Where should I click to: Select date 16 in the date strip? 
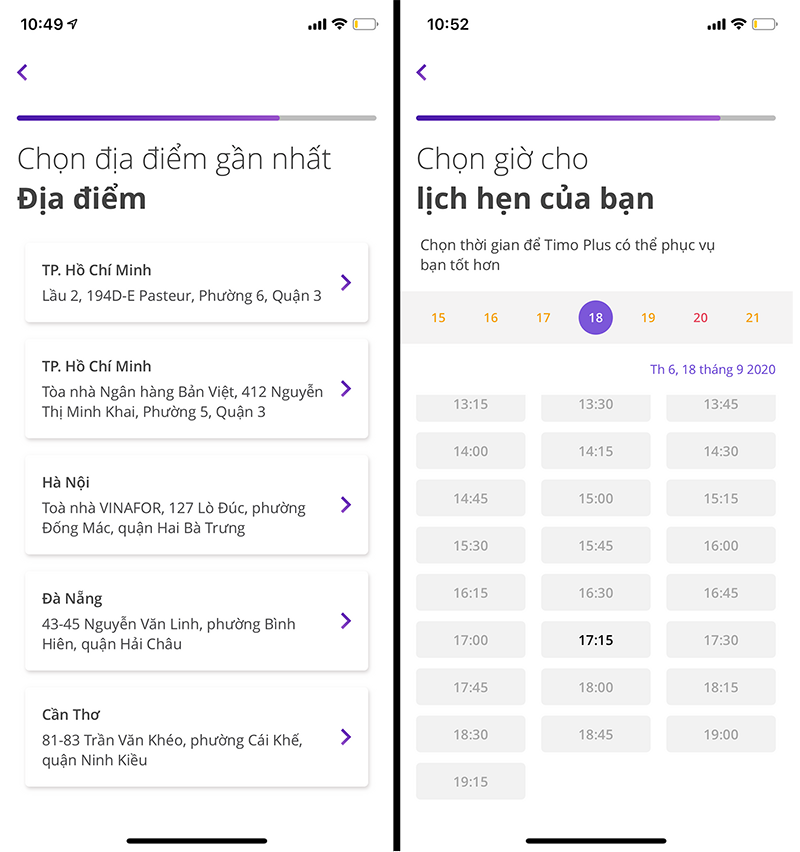491,317
